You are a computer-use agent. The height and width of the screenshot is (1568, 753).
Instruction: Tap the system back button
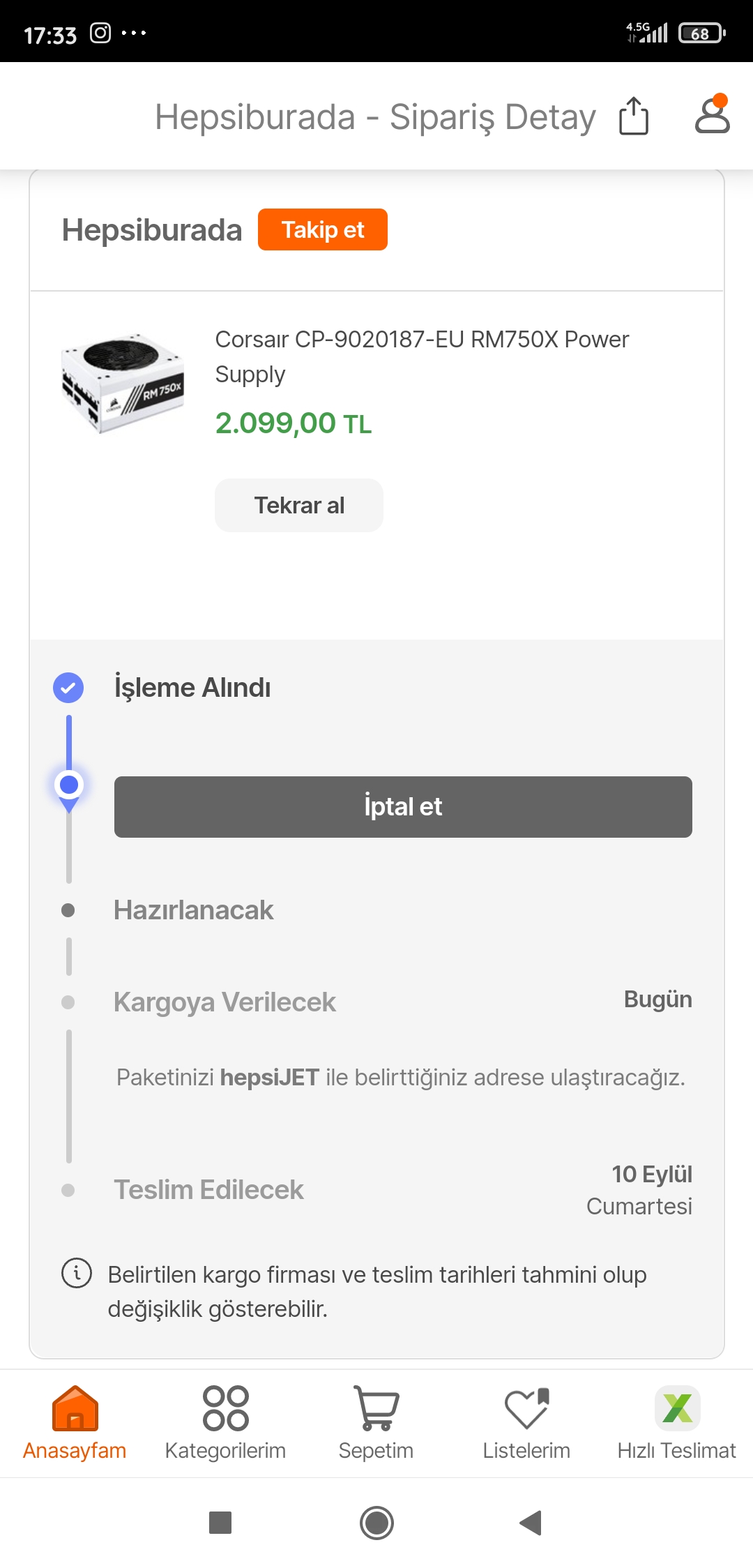click(x=531, y=1523)
